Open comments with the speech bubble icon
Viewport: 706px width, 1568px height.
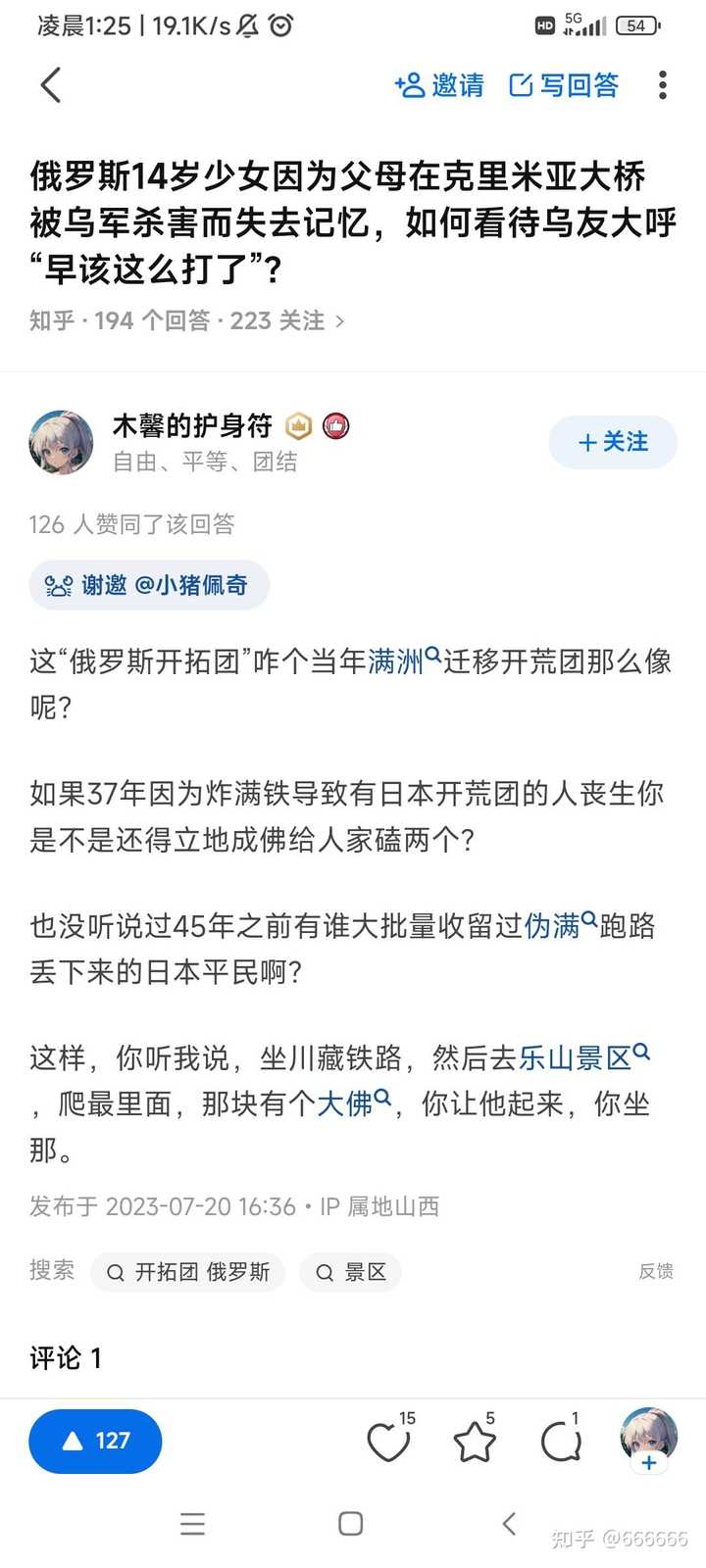coord(561,1441)
